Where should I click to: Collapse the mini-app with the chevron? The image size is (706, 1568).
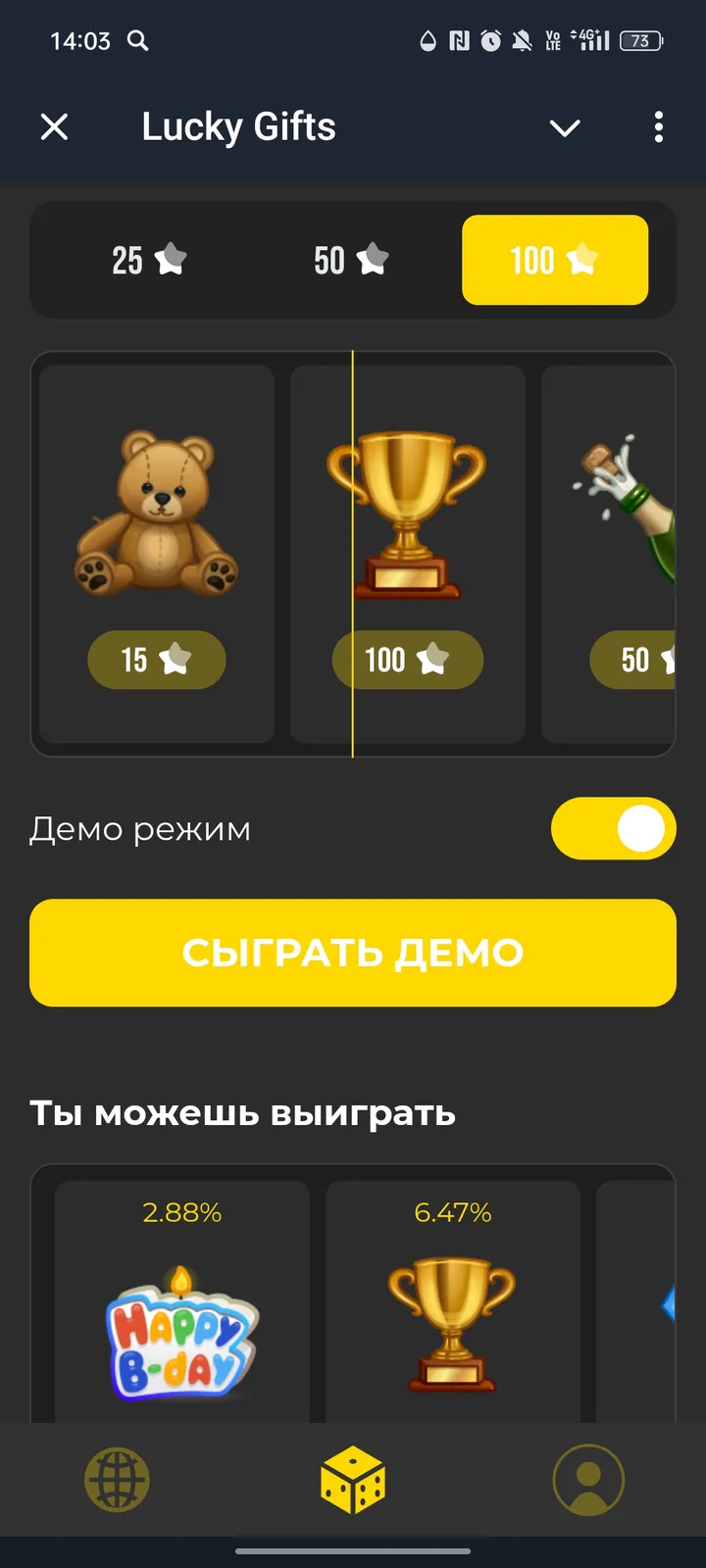point(565,127)
